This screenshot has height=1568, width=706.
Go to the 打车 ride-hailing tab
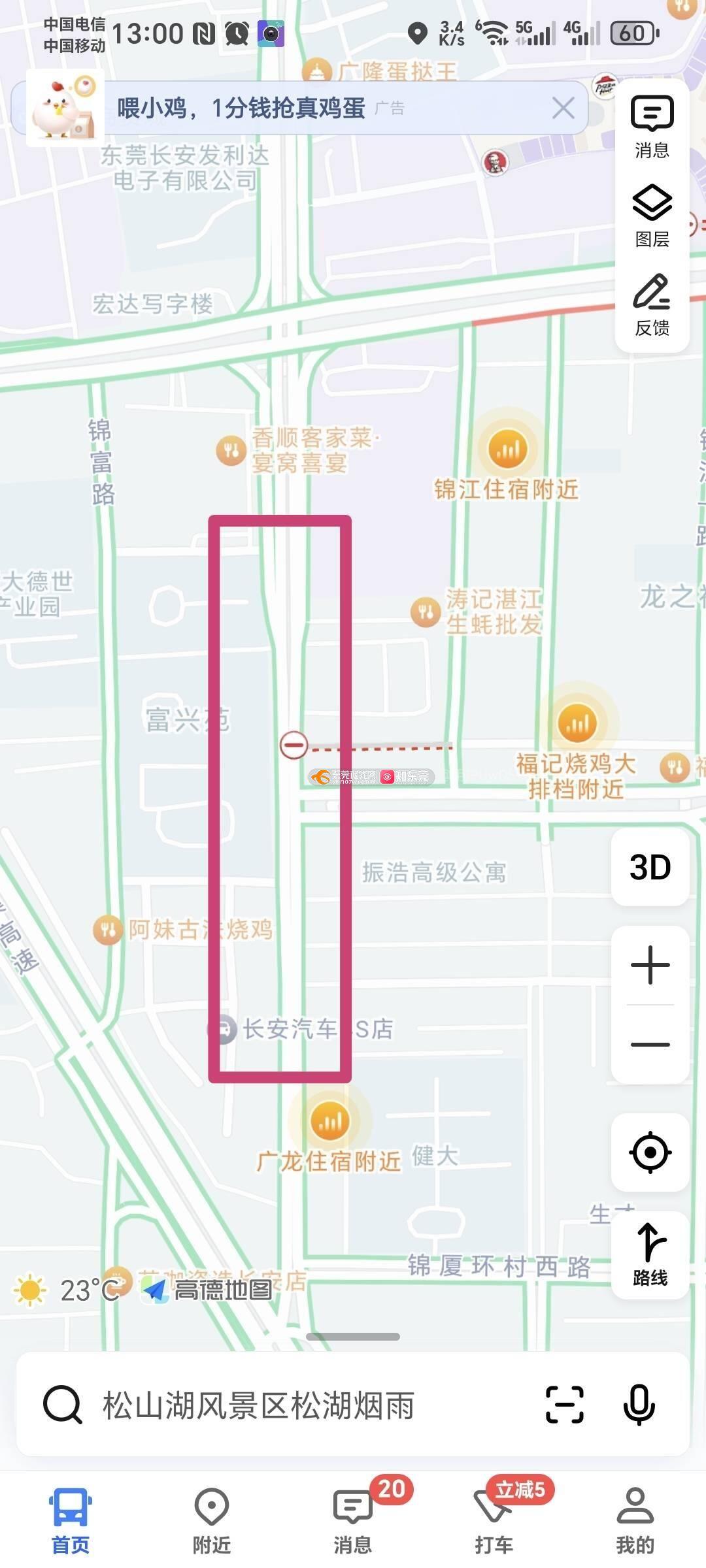point(494,1520)
